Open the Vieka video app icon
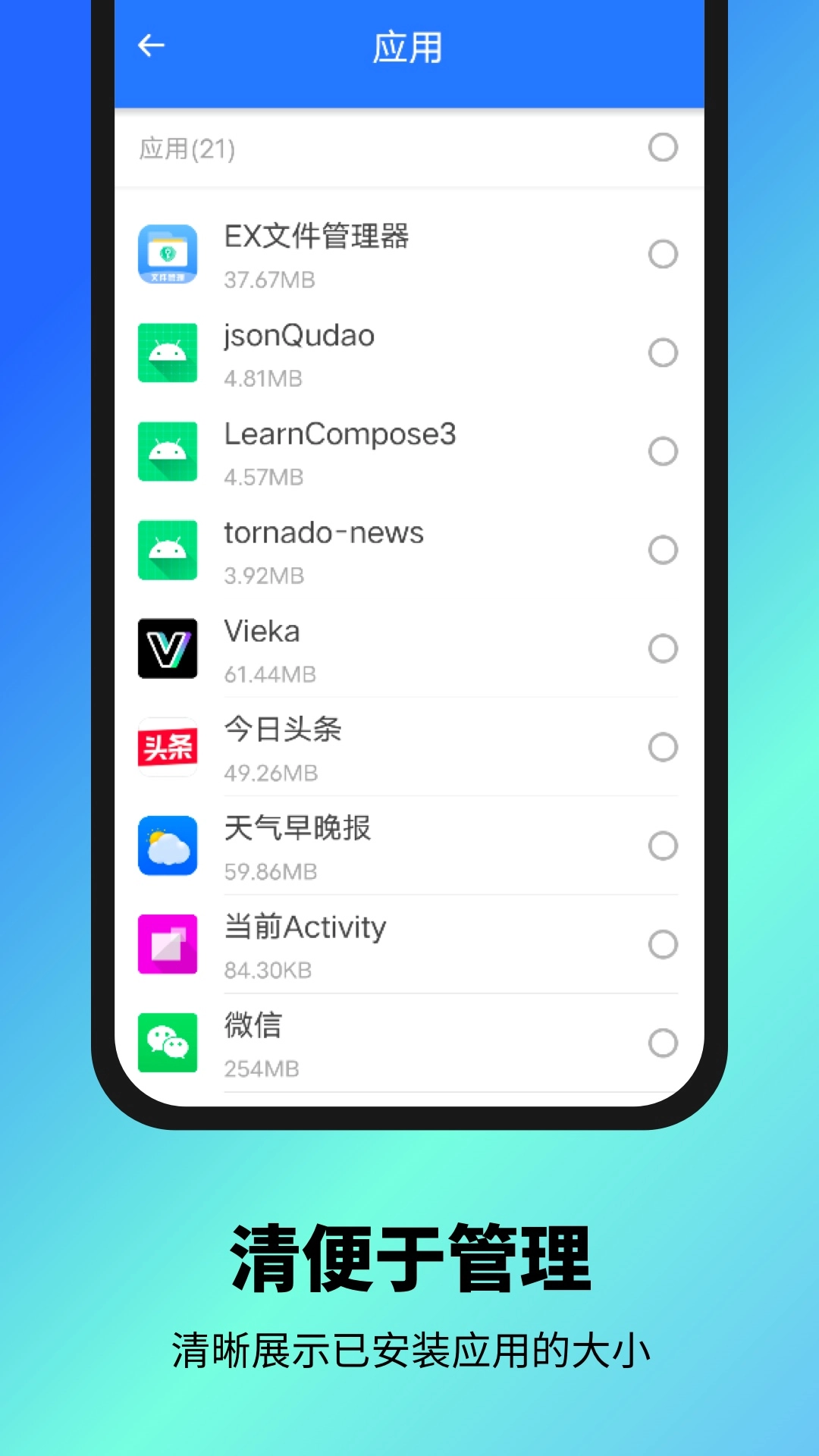Image resolution: width=819 pixels, height=1456 pixels. (x=168, y=649)
